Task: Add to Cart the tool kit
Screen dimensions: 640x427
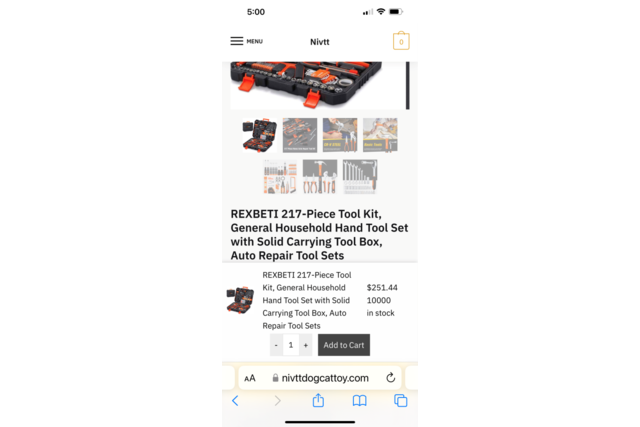Action: pos(343,345)
